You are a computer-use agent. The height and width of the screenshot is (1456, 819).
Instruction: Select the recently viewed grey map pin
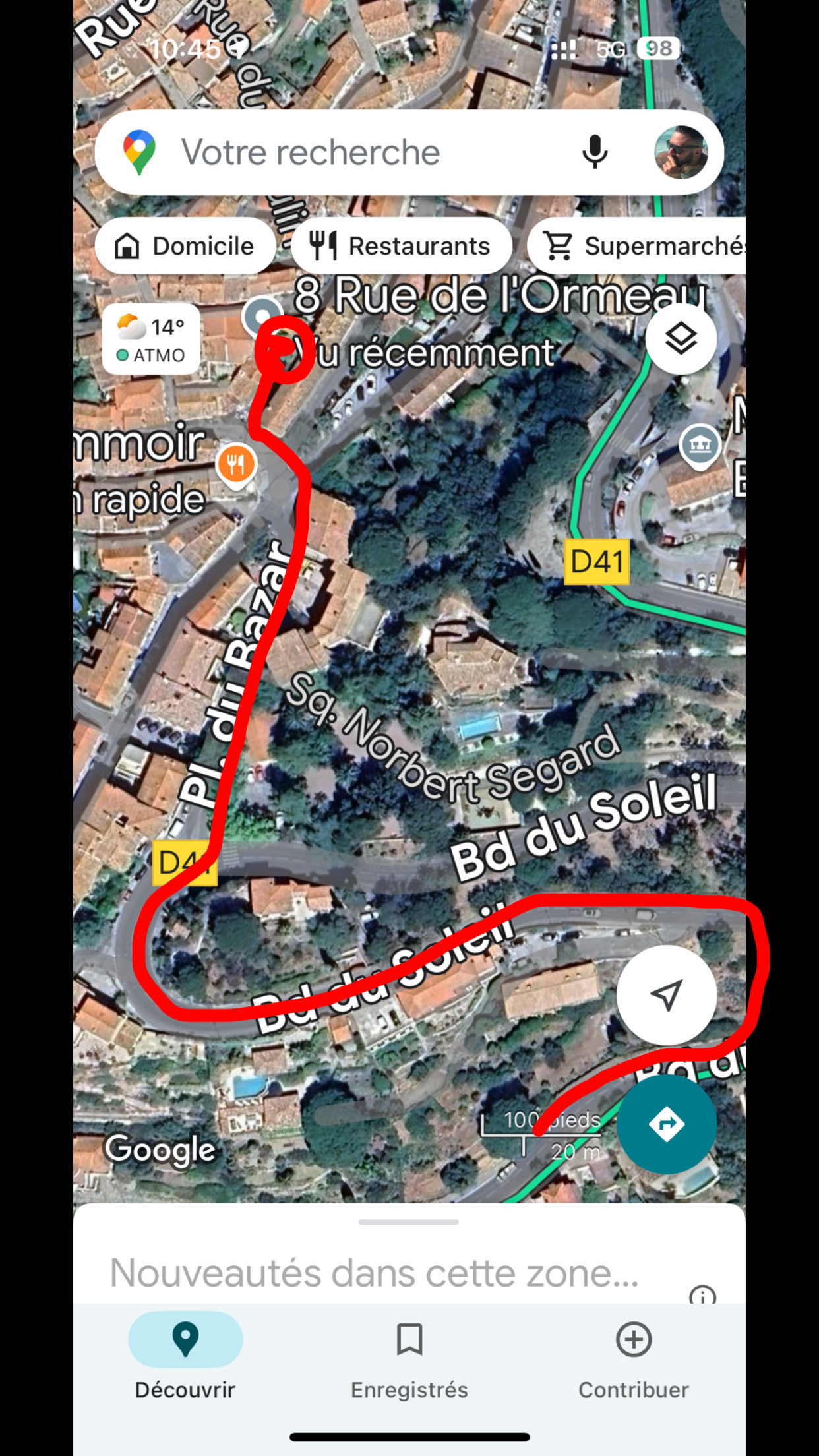(262, 317)
